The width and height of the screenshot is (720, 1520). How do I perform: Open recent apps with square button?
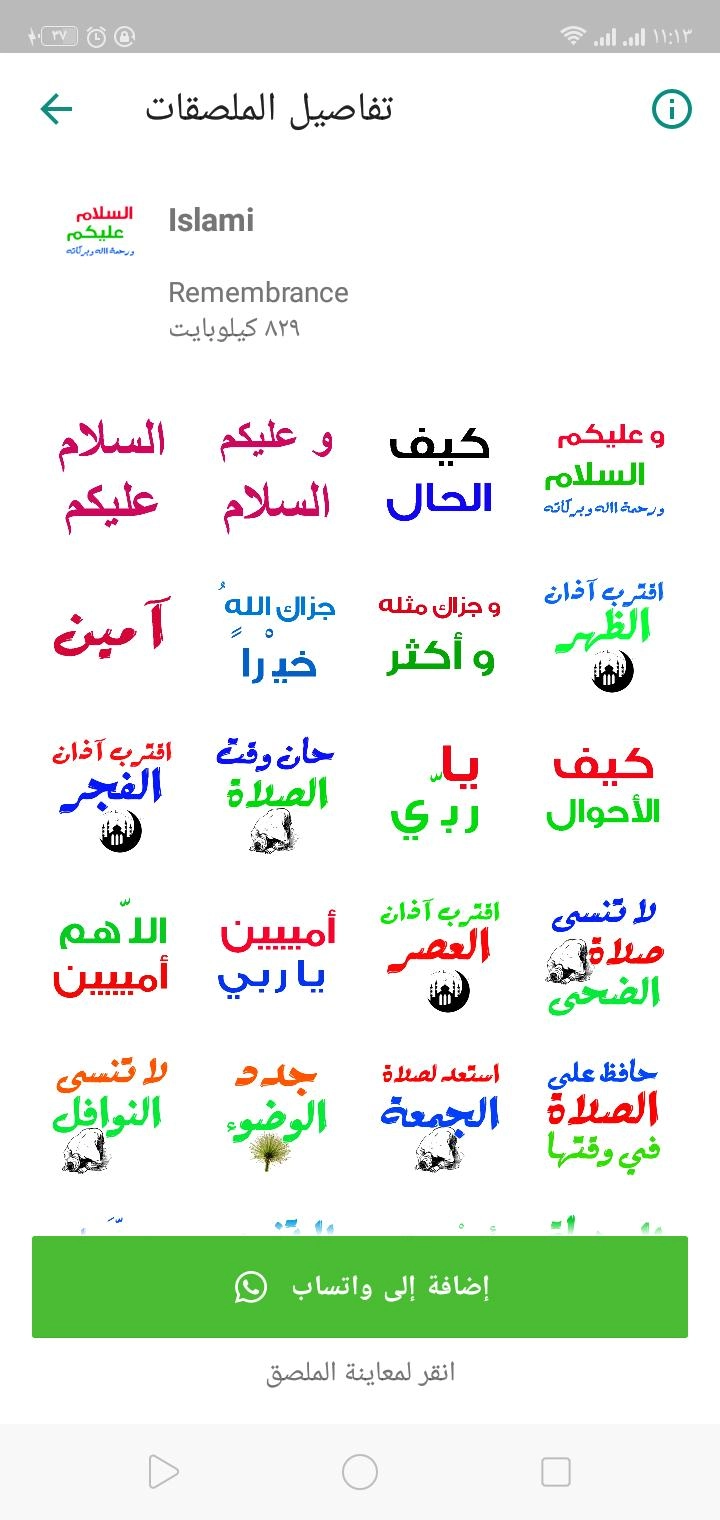555,1471
